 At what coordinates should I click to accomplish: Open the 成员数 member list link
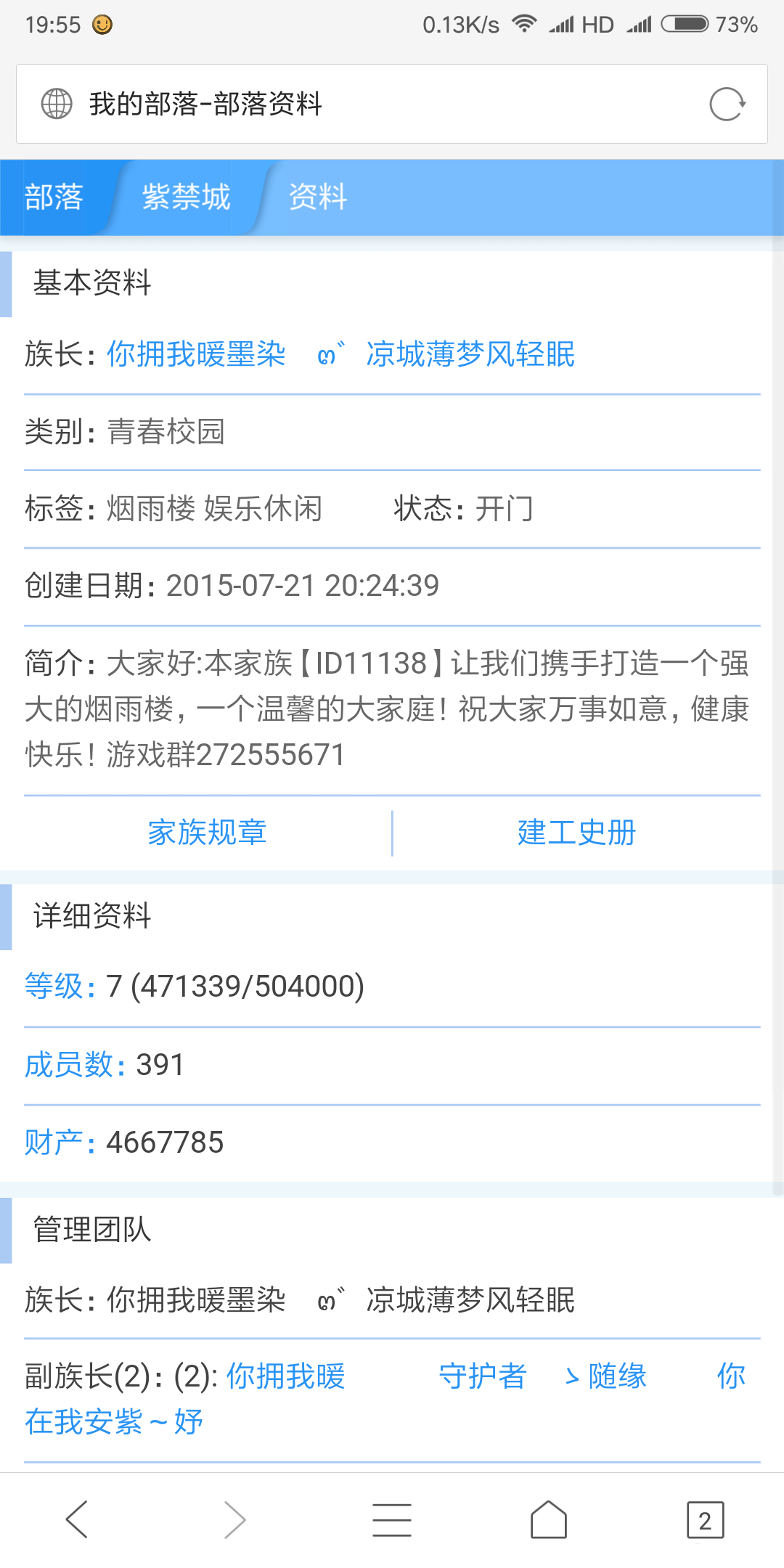coord(75,1065)
